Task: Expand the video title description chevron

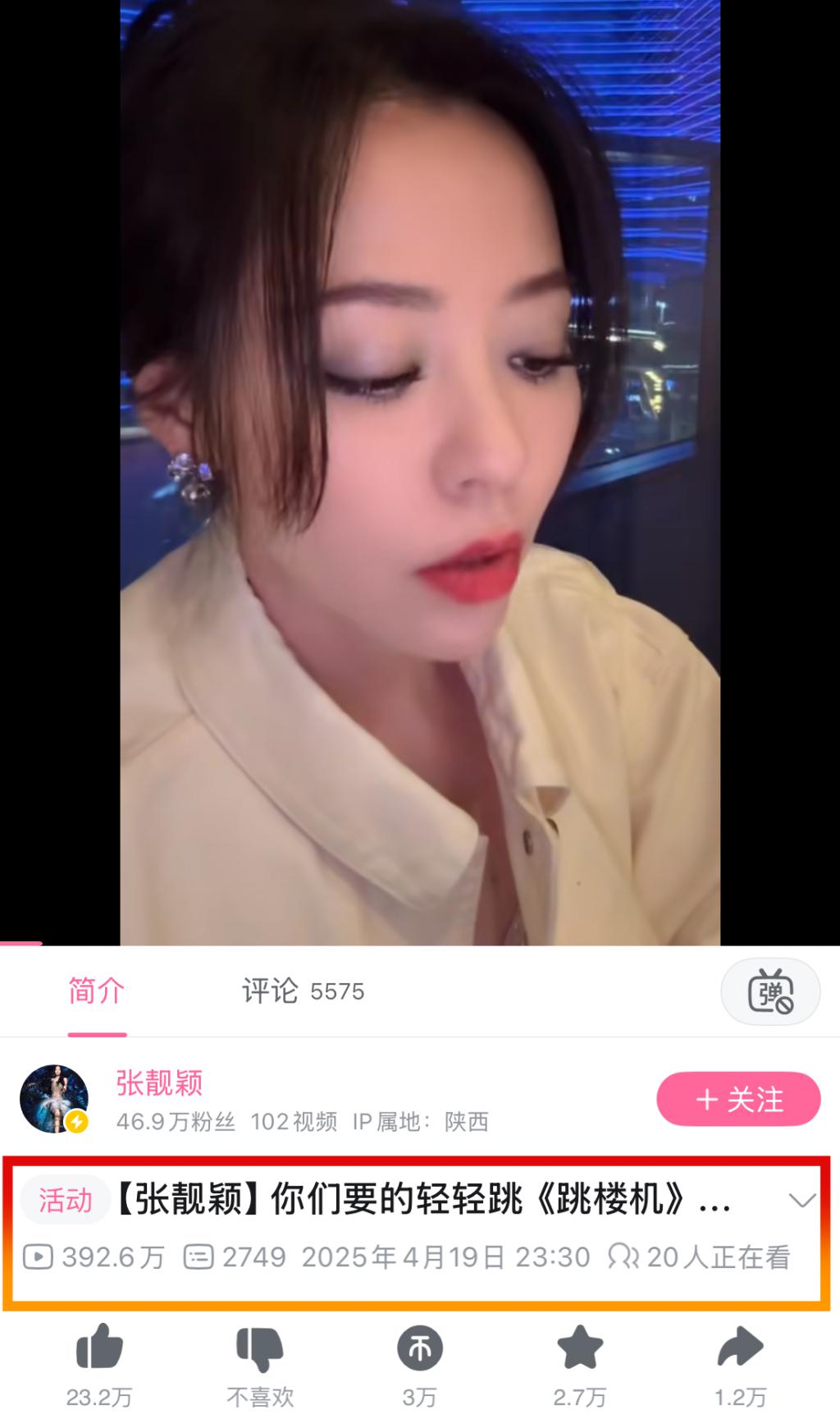Action: pos(801,1201)
